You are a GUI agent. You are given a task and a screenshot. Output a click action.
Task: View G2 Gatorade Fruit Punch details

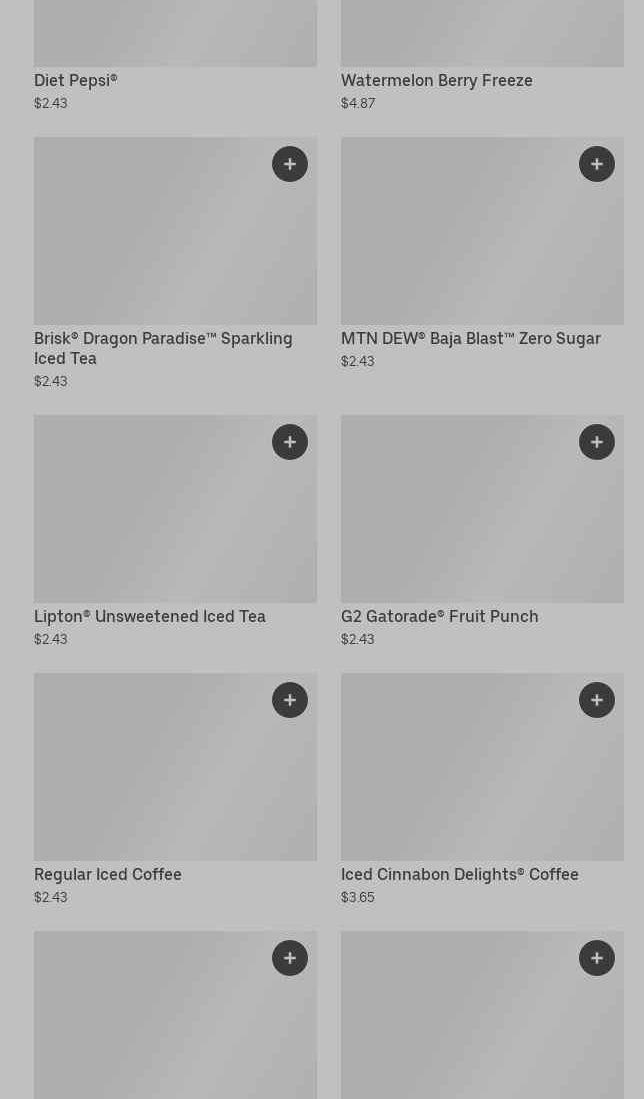(439, 617)
